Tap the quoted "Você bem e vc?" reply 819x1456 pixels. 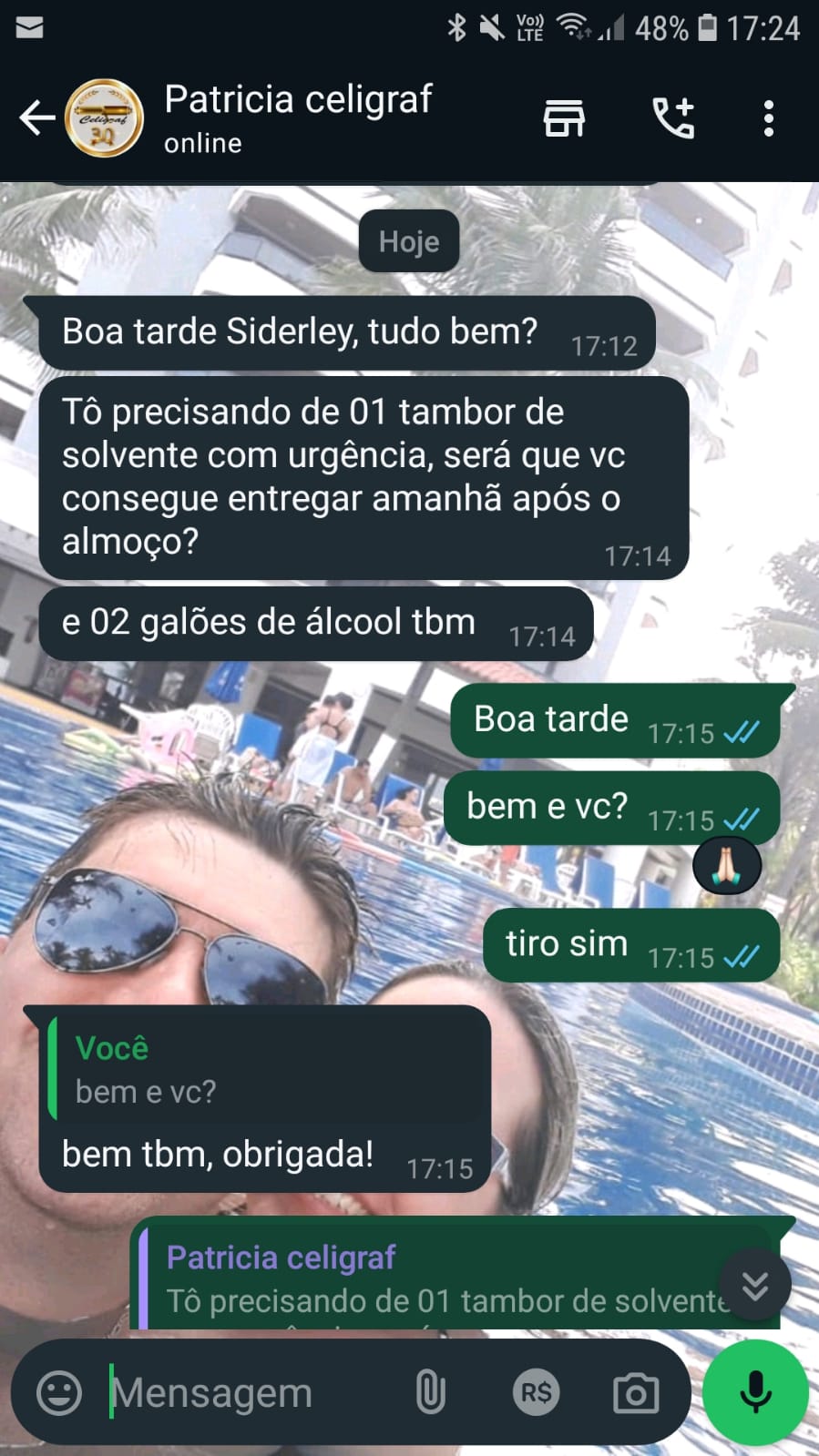tap(264, 1070)
